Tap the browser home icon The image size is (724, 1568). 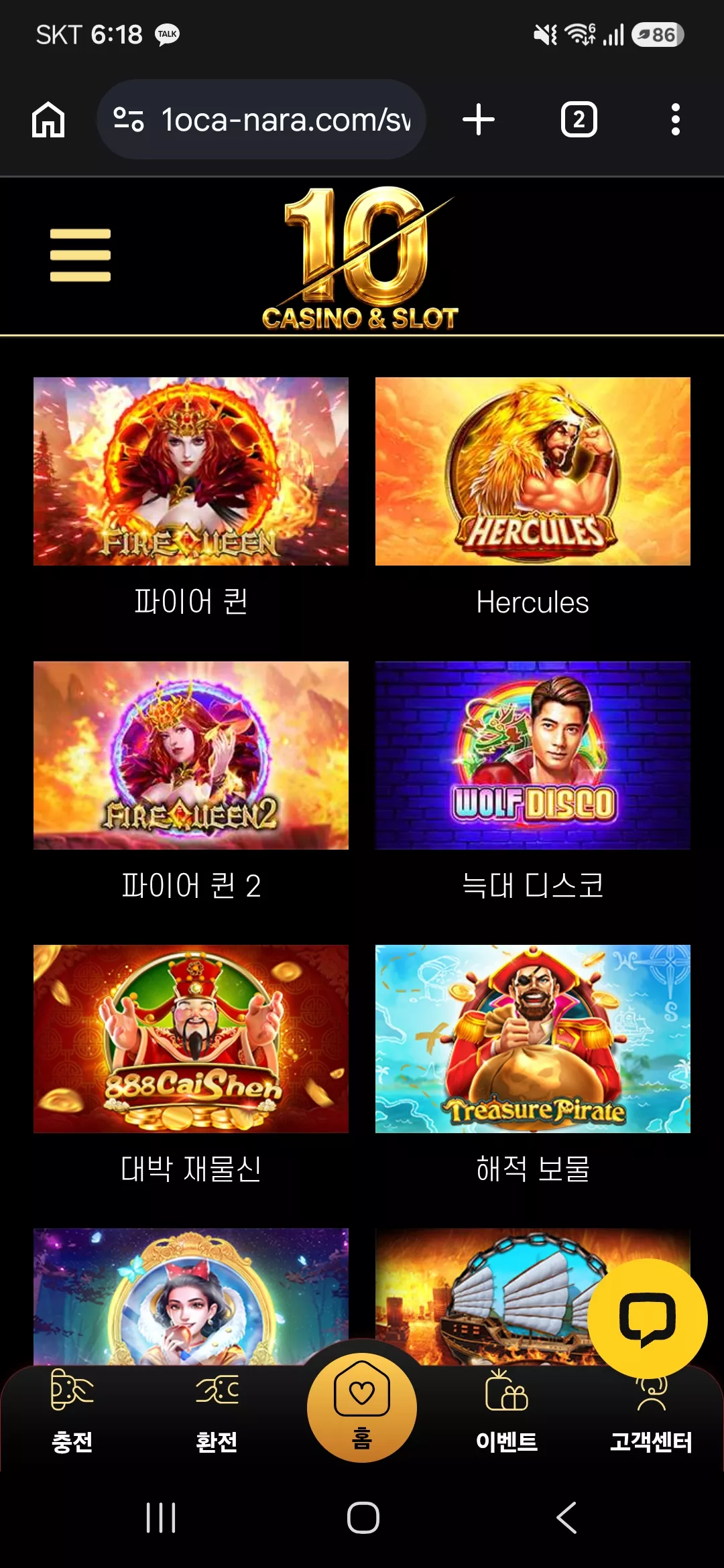48,120
